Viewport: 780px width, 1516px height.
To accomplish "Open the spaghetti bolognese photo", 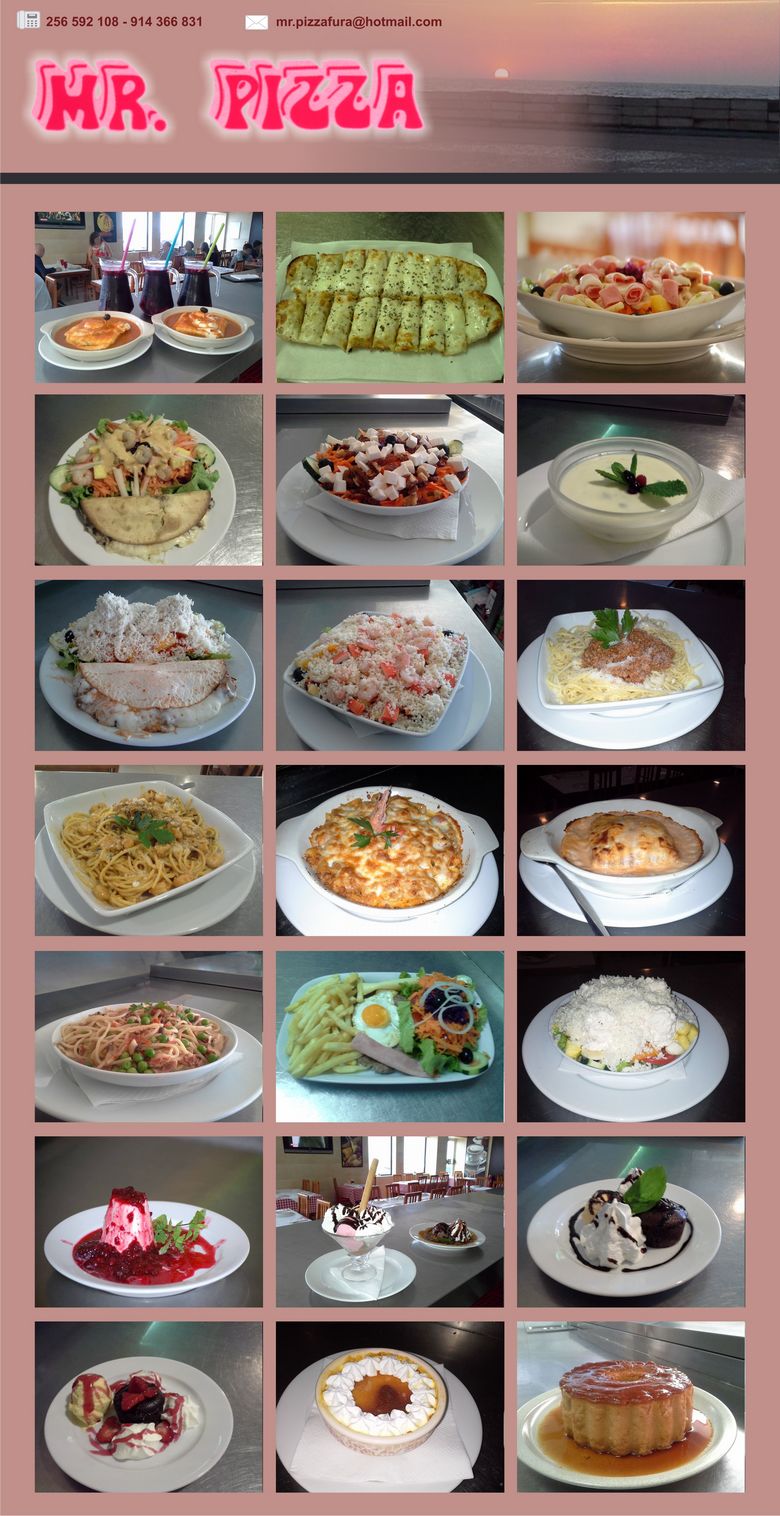I will [630, 665].
